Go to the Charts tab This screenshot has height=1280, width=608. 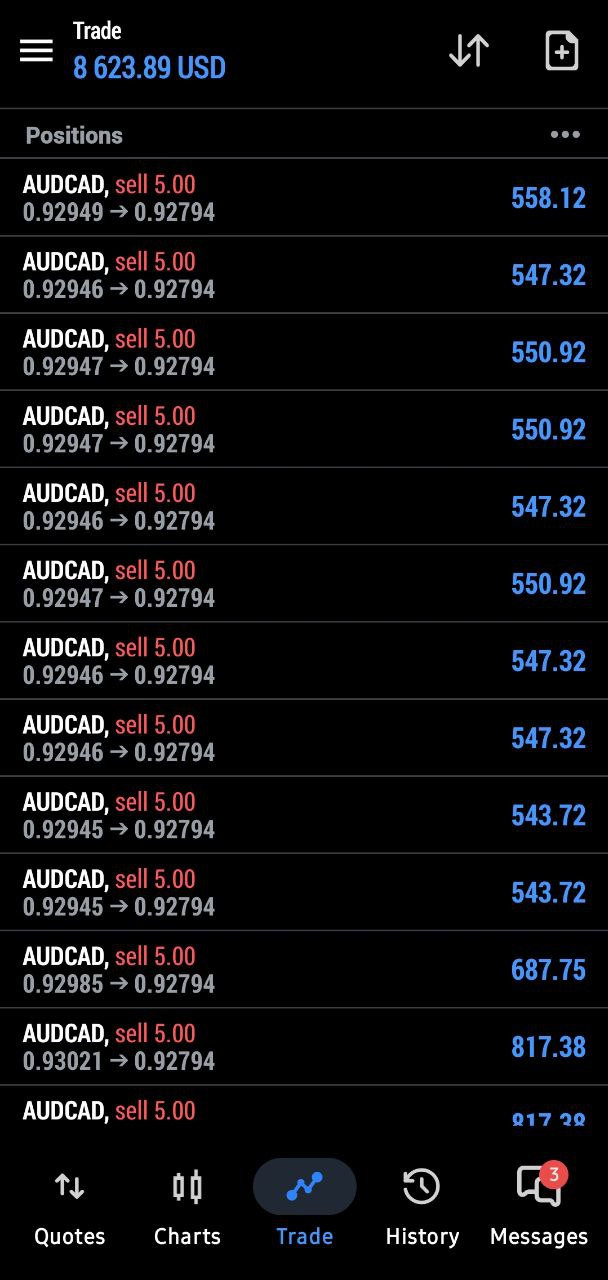[187, 1207]
